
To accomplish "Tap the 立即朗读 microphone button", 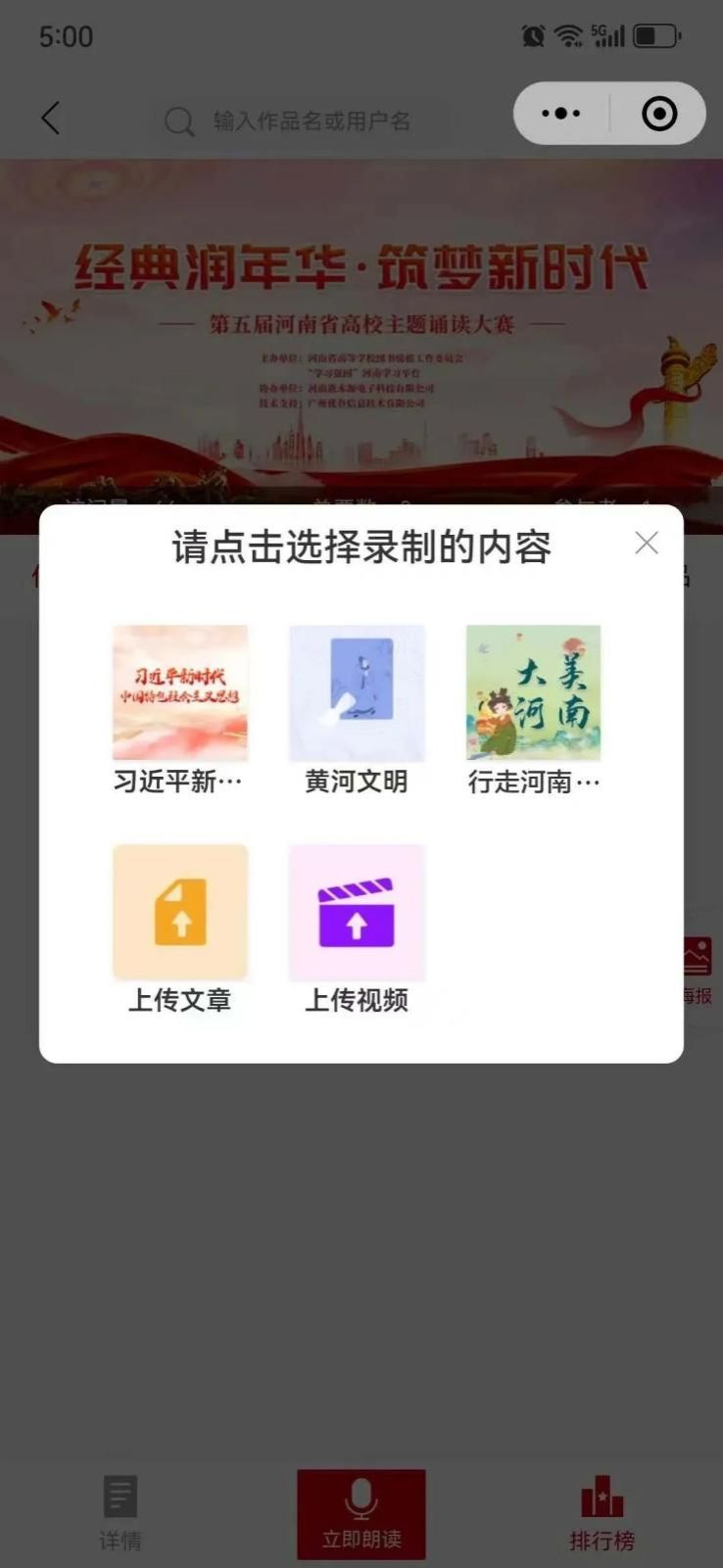I will pyautogui.click(x=361, y=1513).
